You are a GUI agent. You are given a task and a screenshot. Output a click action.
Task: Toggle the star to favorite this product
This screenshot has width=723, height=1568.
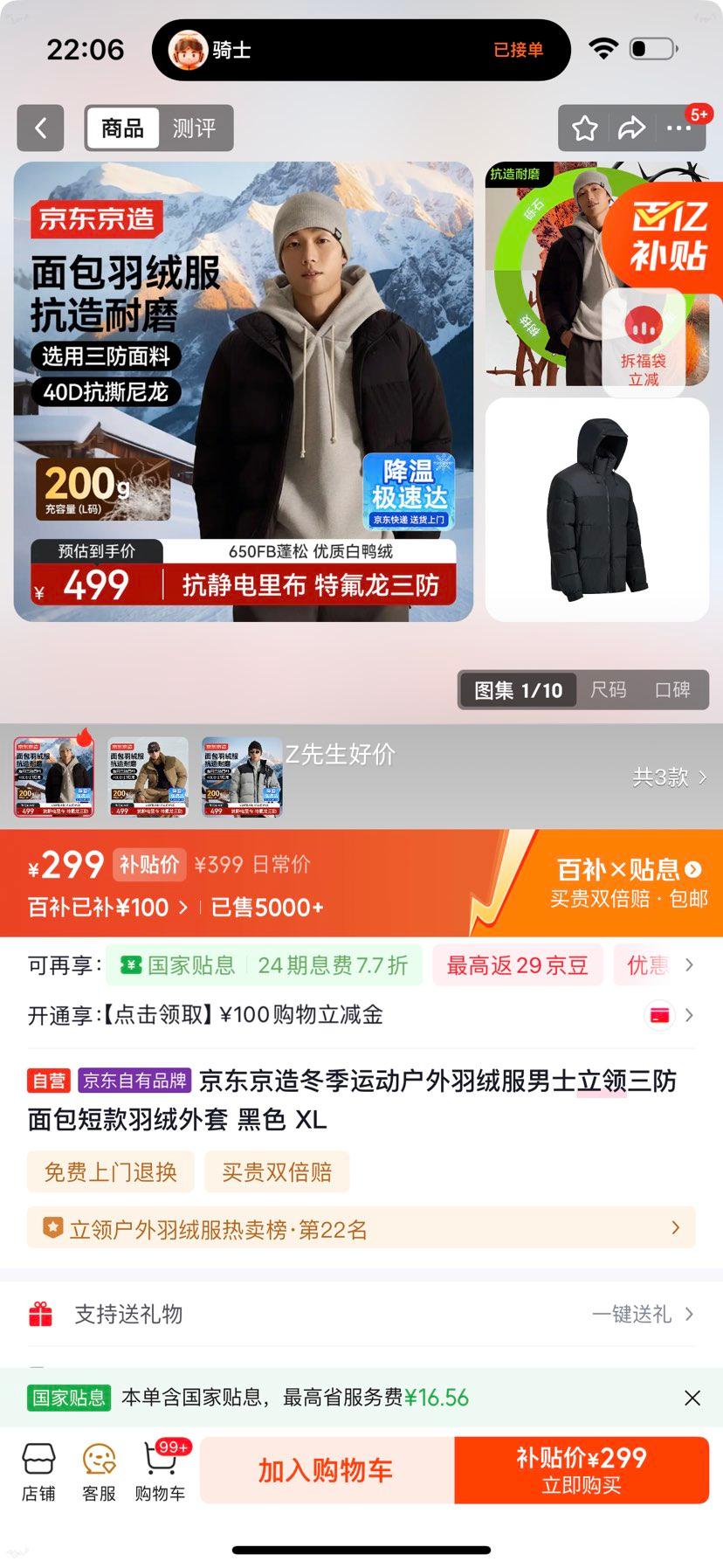584,128
